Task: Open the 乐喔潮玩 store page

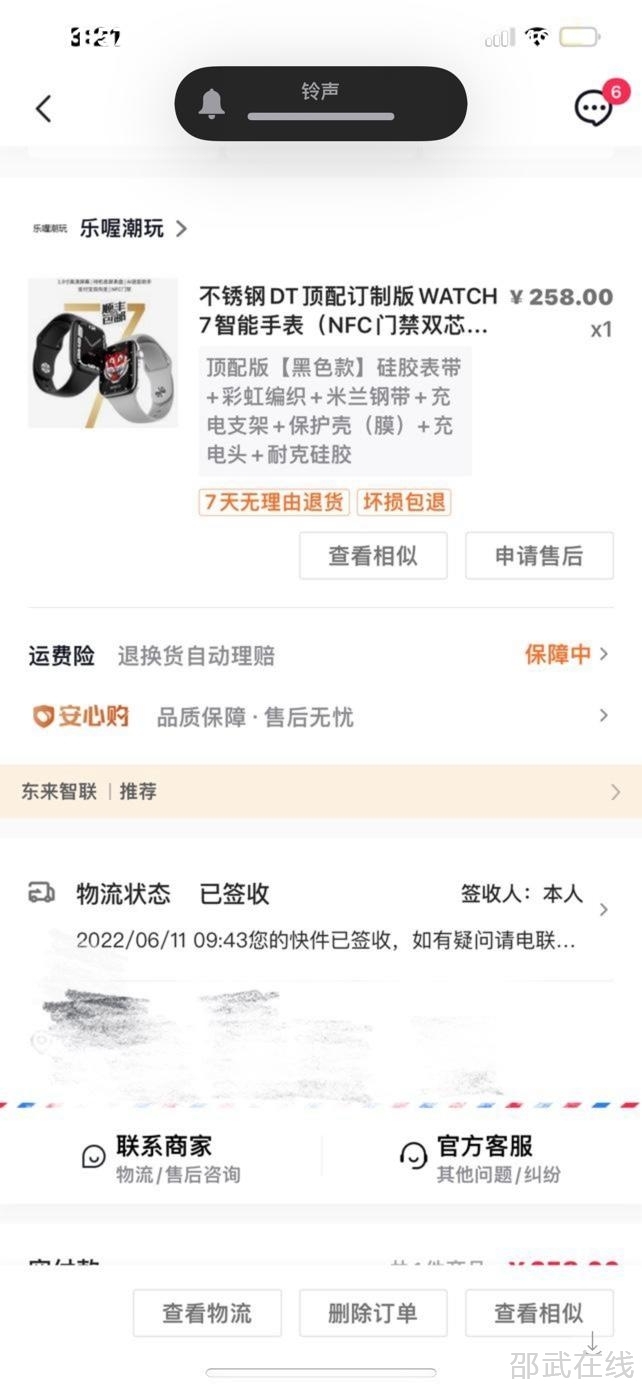Action: click(x=122, y=228)
